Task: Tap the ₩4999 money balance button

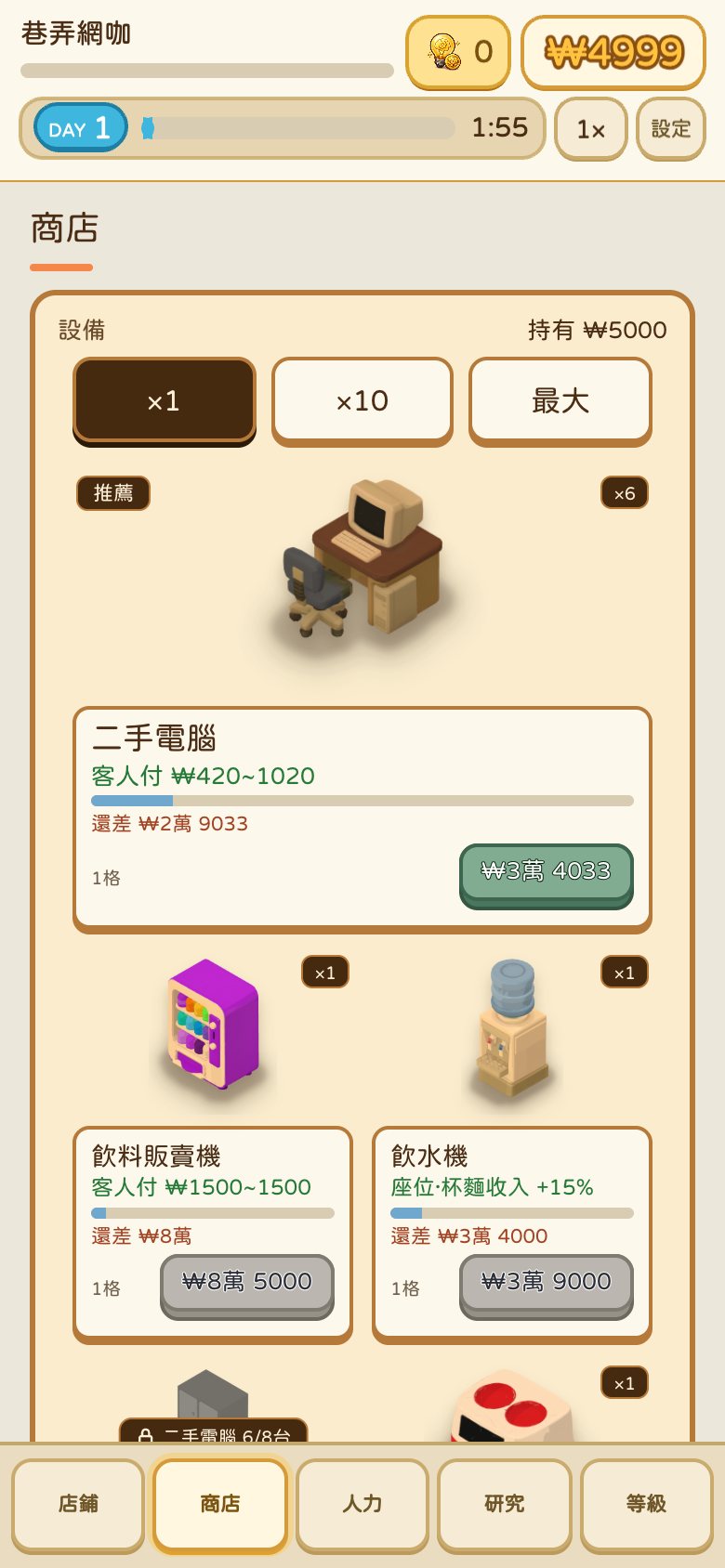Action: click(x=613, y=52)
